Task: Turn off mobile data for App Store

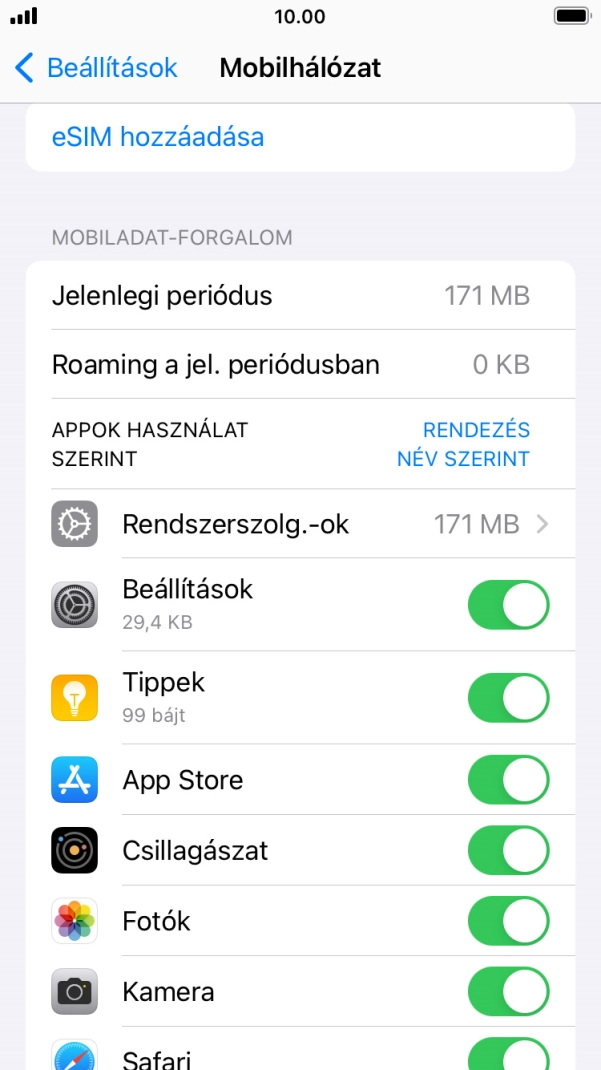Action: click(508, 780)
